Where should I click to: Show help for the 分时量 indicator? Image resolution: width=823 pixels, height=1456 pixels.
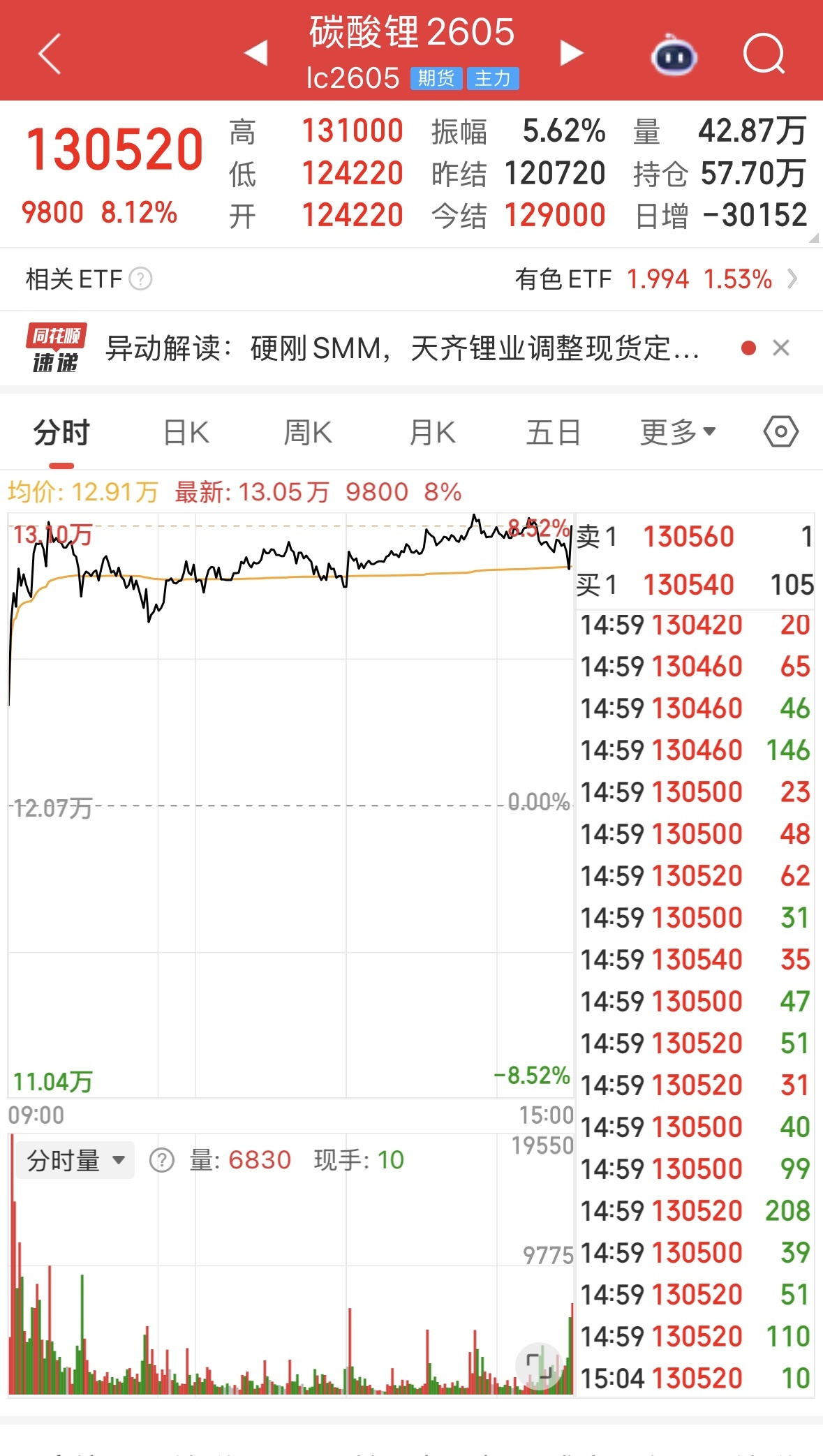click(x=162, y=1160)
